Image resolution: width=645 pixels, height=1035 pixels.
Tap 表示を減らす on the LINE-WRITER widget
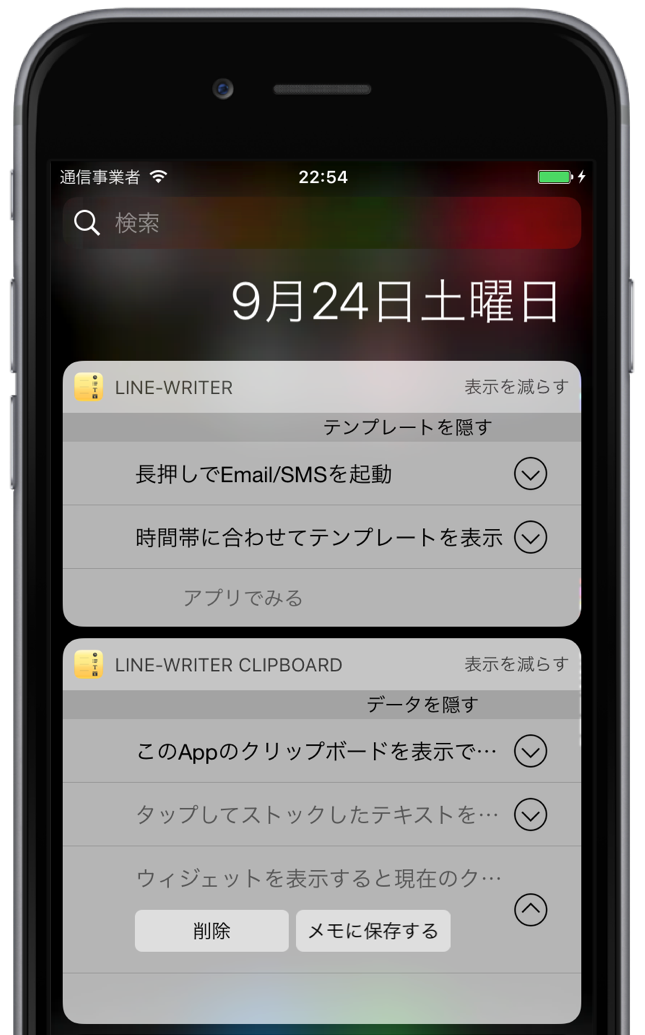click(516, 387)
